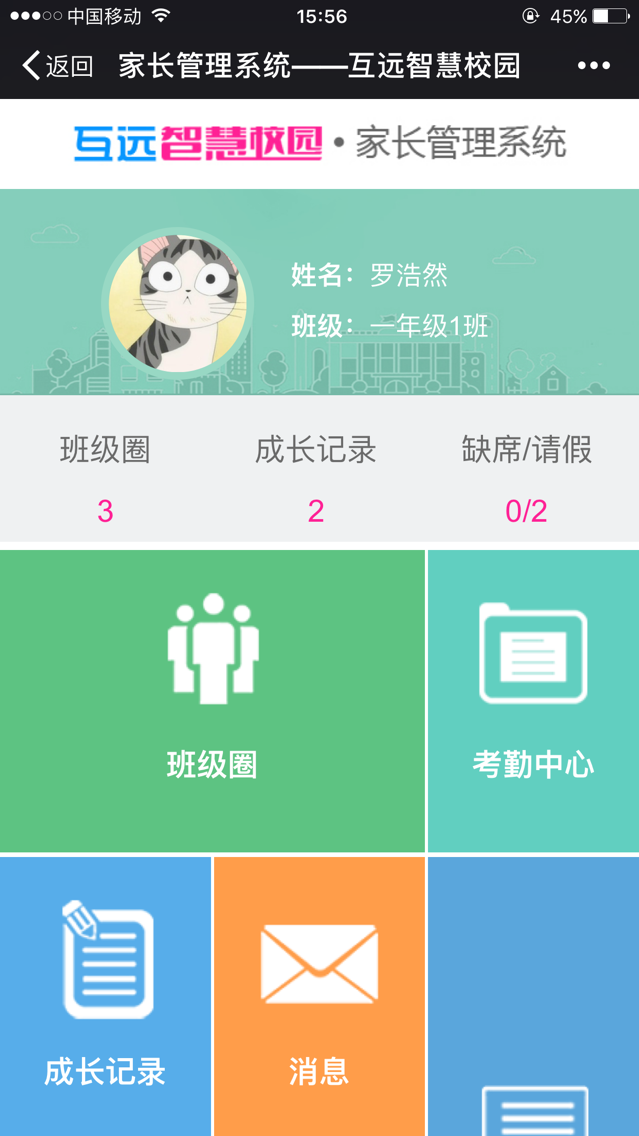Go back with the 返回 button
639x1136 pixels.
pos(57,66)
